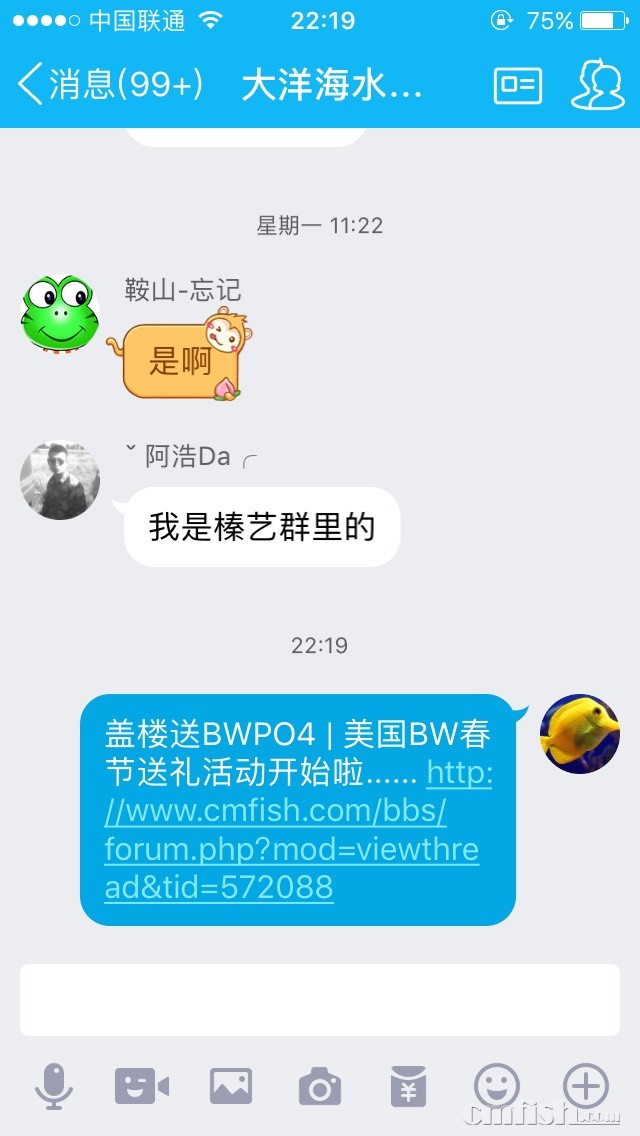This screenshot has height=1136, width=640.
Task: Open more options with the plus icon
Action: click(x=586, y=1086)
